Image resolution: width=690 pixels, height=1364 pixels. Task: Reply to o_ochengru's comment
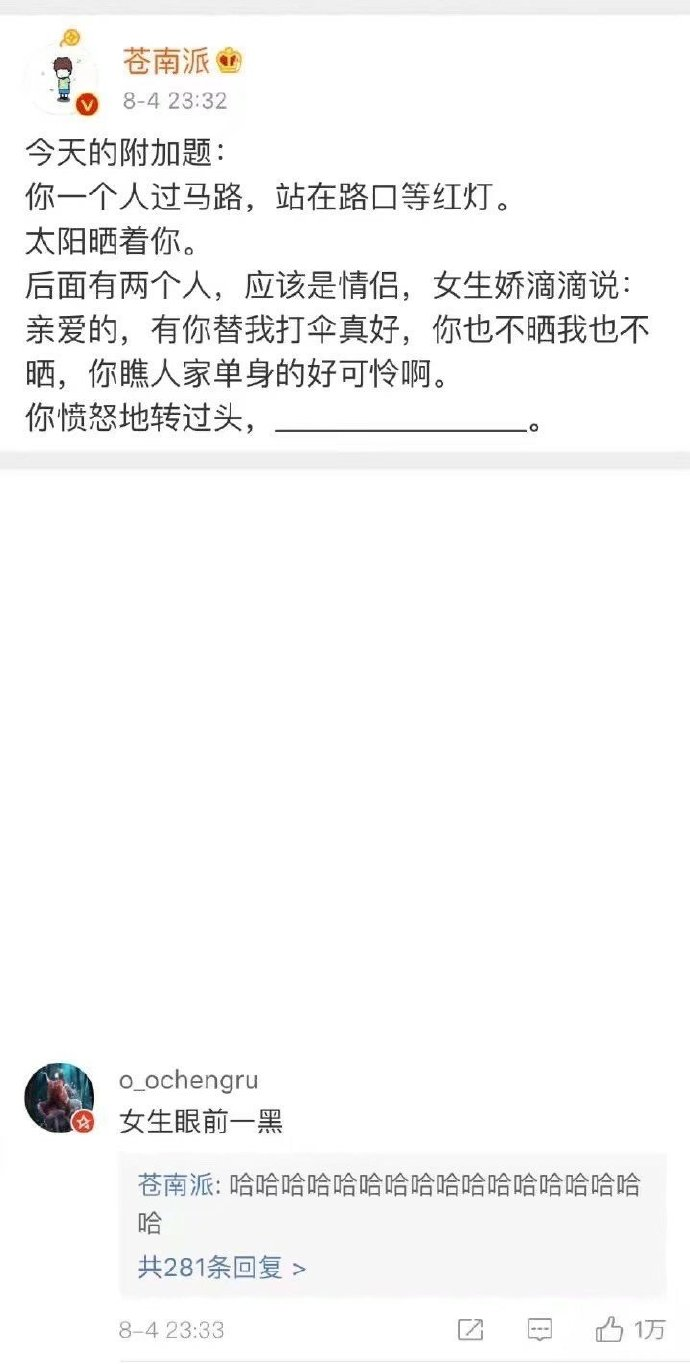[x=540, y=1330]
